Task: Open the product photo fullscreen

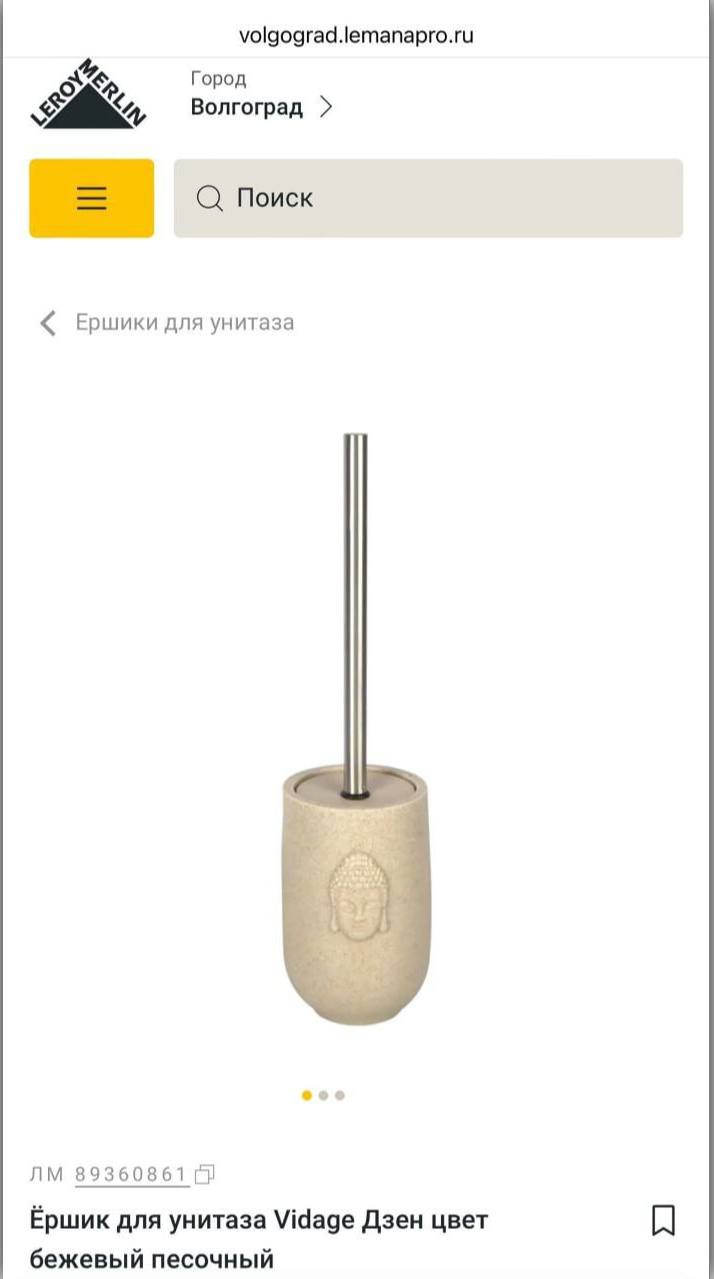Action: click(356, 730)
